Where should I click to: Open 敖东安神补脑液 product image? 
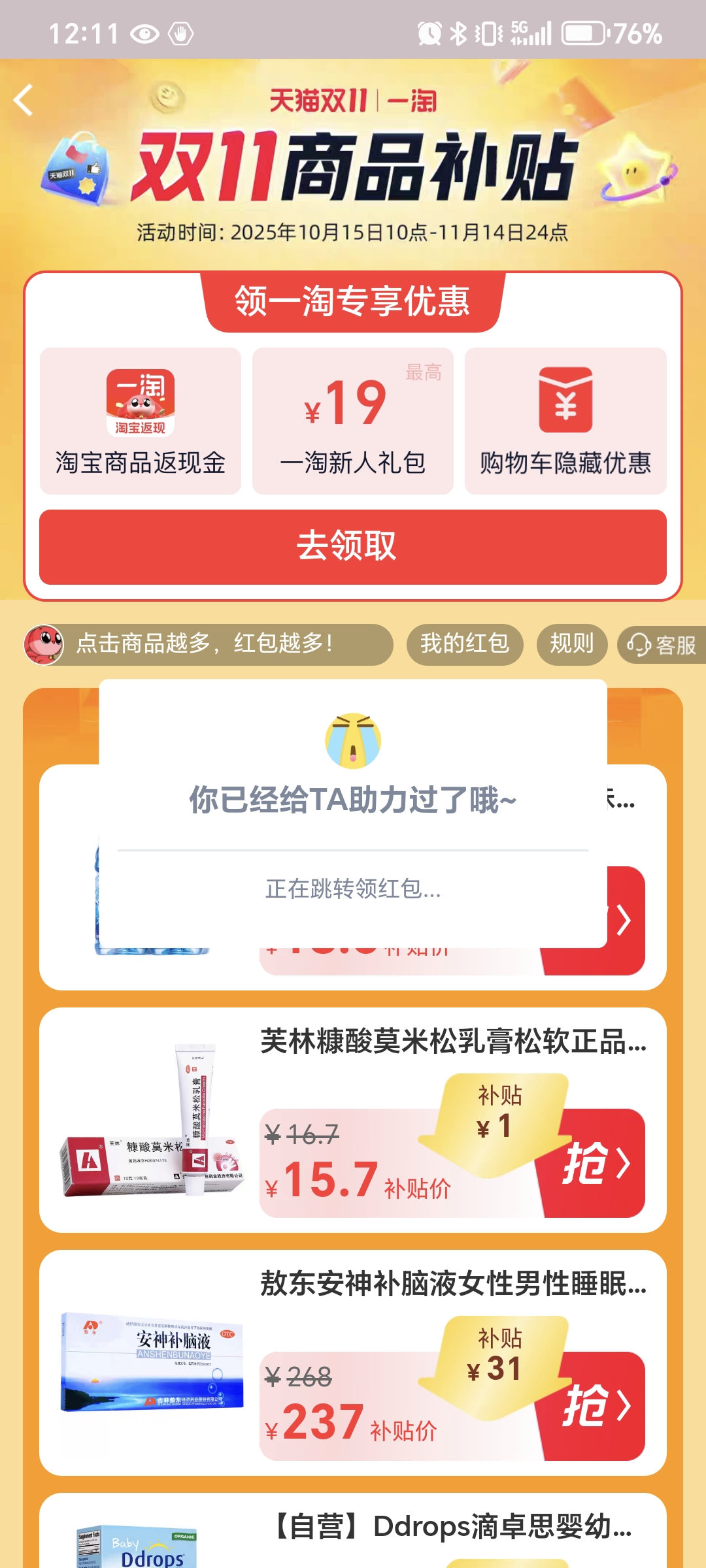coord(152,1362)
